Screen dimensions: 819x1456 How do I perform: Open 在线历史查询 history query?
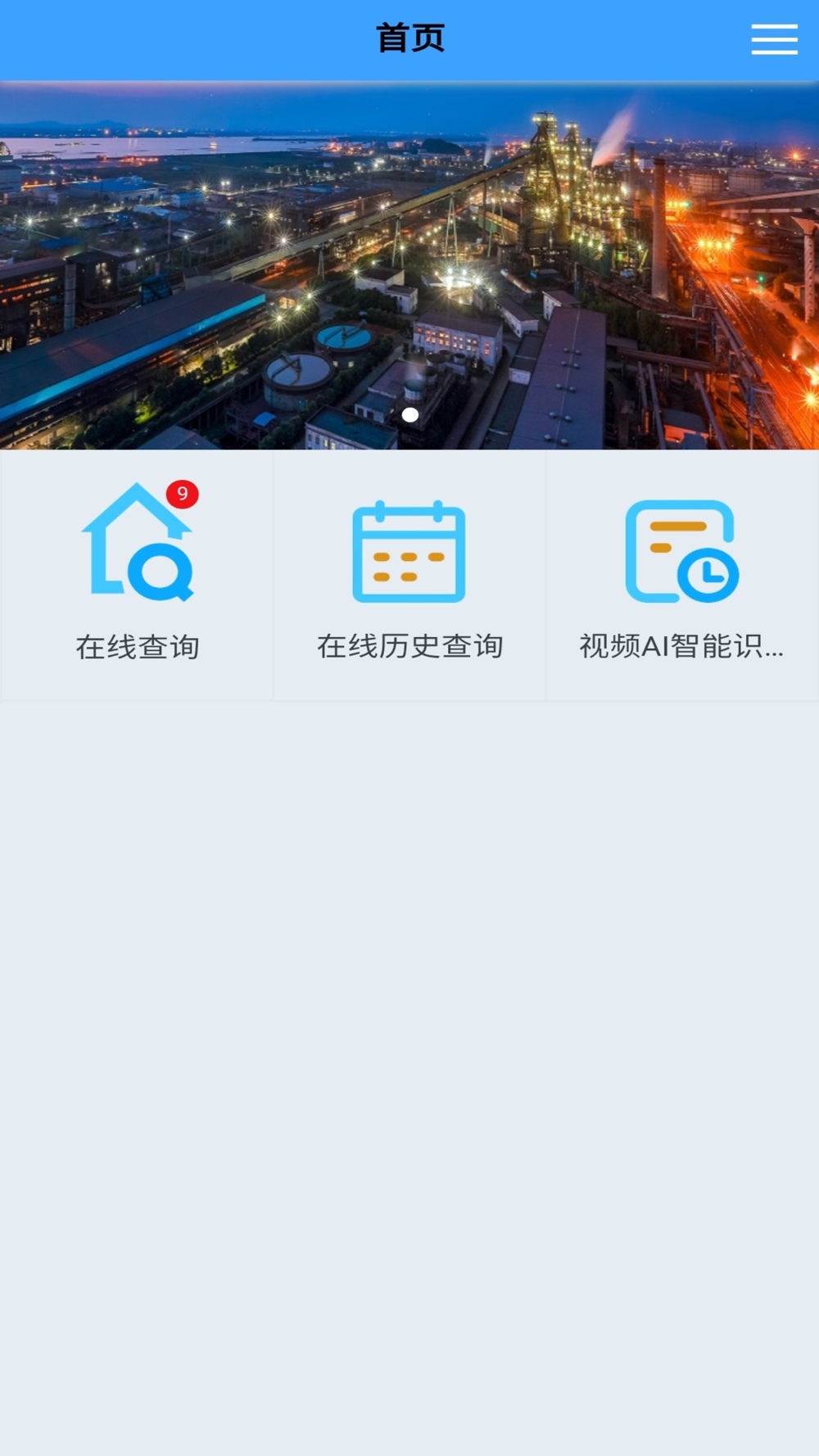tap(409, 575)
